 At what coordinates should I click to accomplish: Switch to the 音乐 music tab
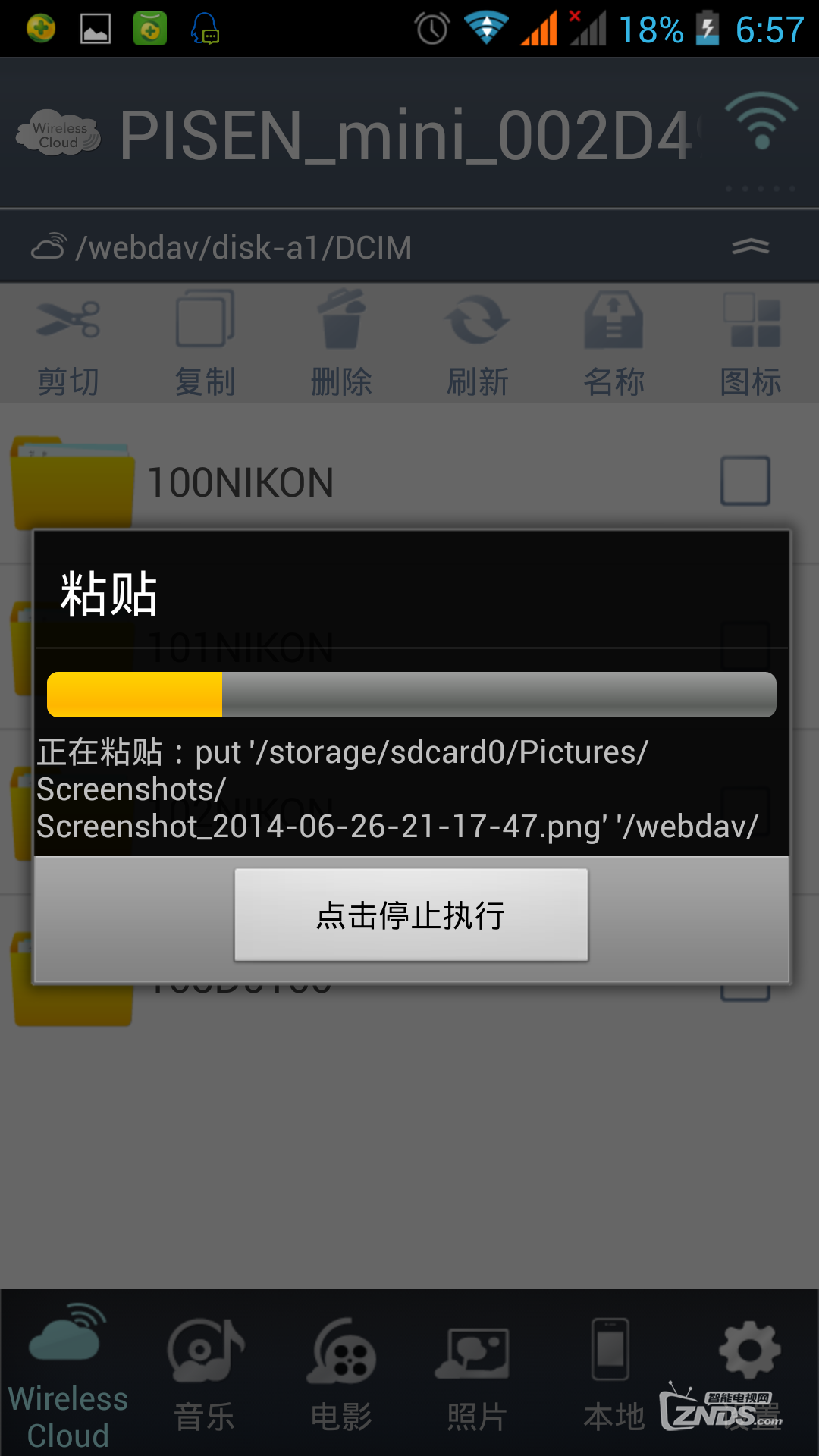pos(205,1373)
